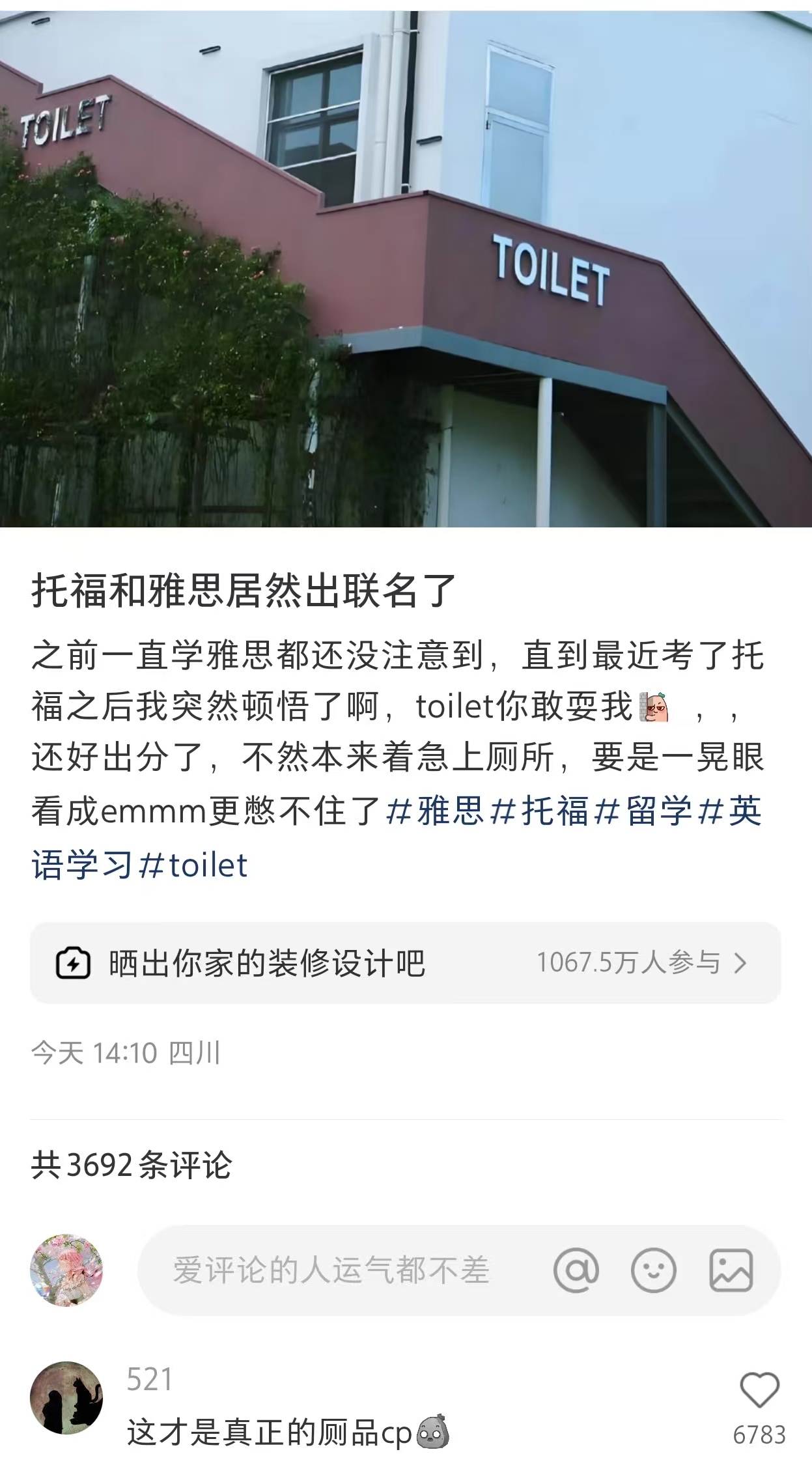Open the 晒出你家的装修设计吧 topic banner
812x1467 pixels.
[405, 963]
